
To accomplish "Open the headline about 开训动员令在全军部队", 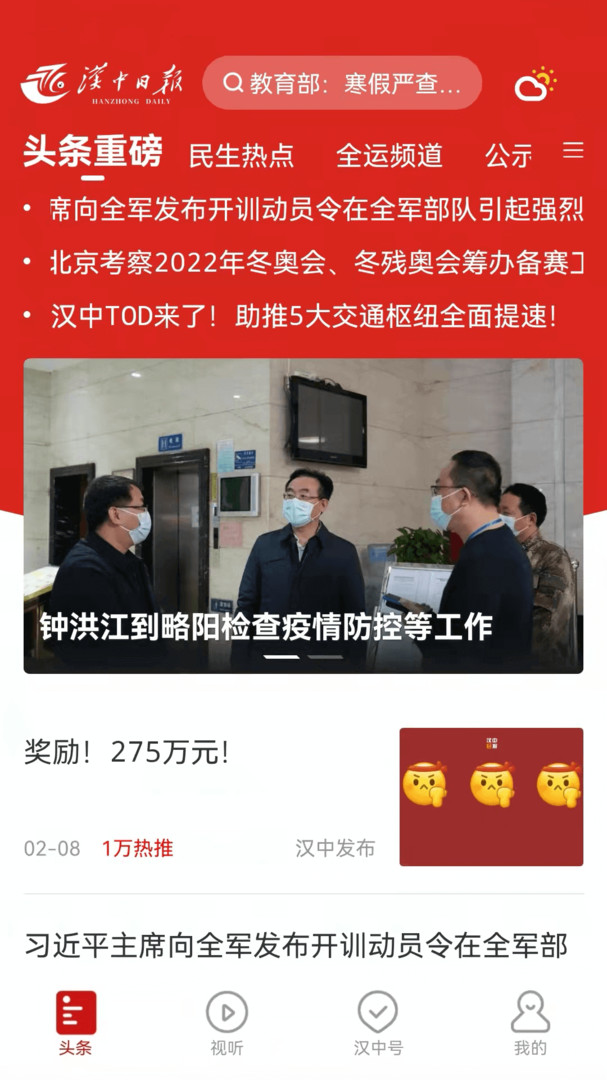I will pyautogui.click(x=315, y=210).
